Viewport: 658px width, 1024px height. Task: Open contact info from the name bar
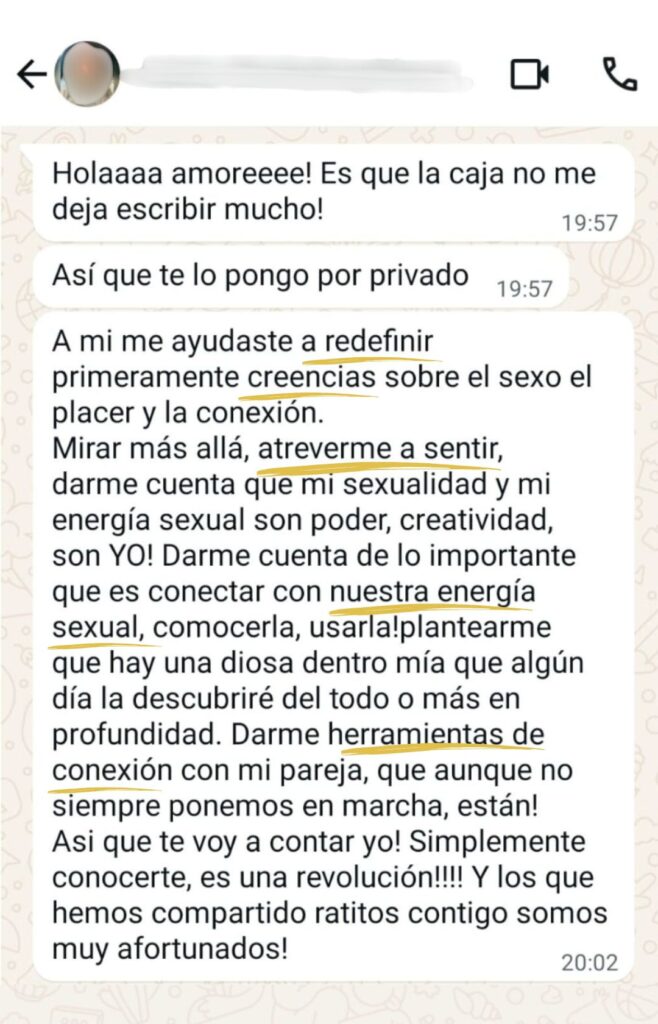tap(300, 74)
